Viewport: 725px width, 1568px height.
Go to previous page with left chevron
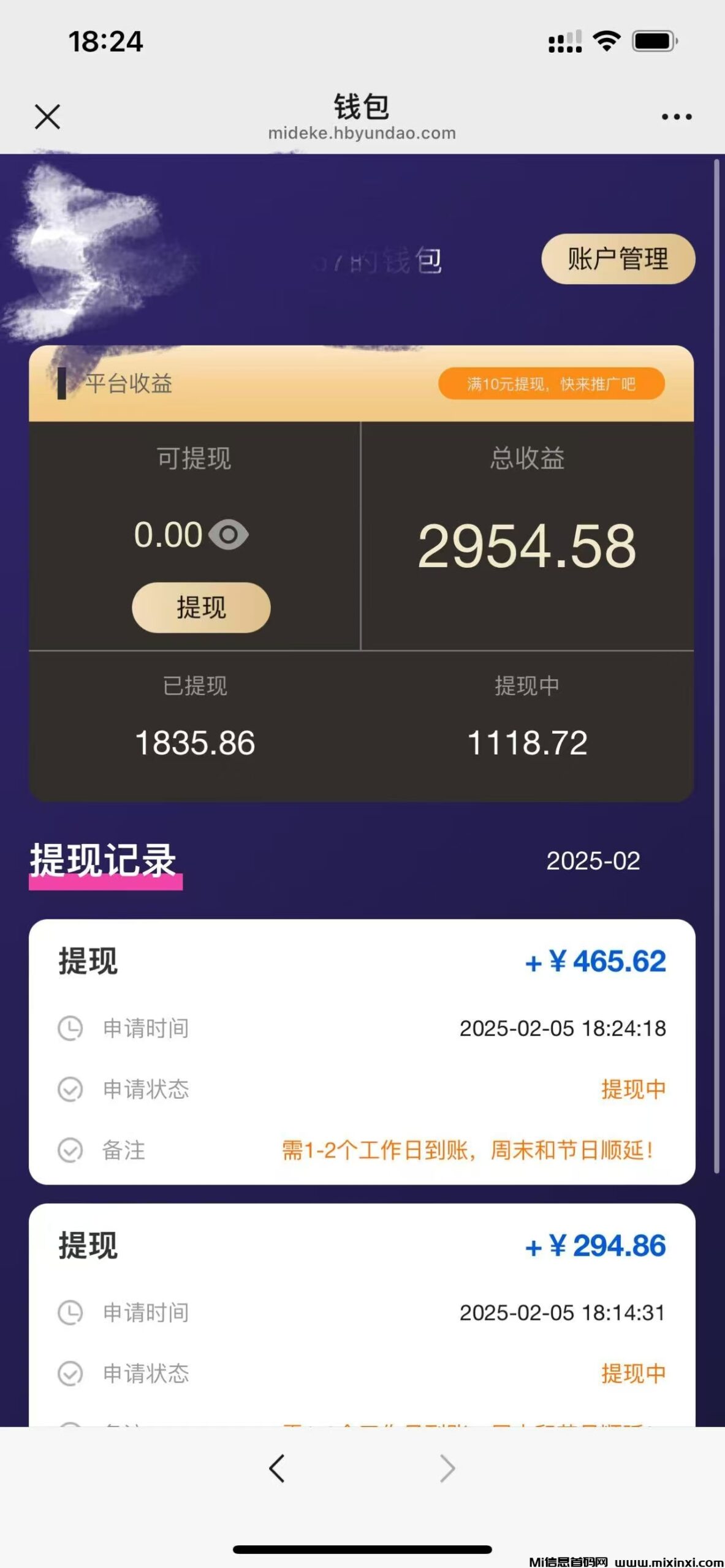pyautogui.click(x=276, y=1467)
